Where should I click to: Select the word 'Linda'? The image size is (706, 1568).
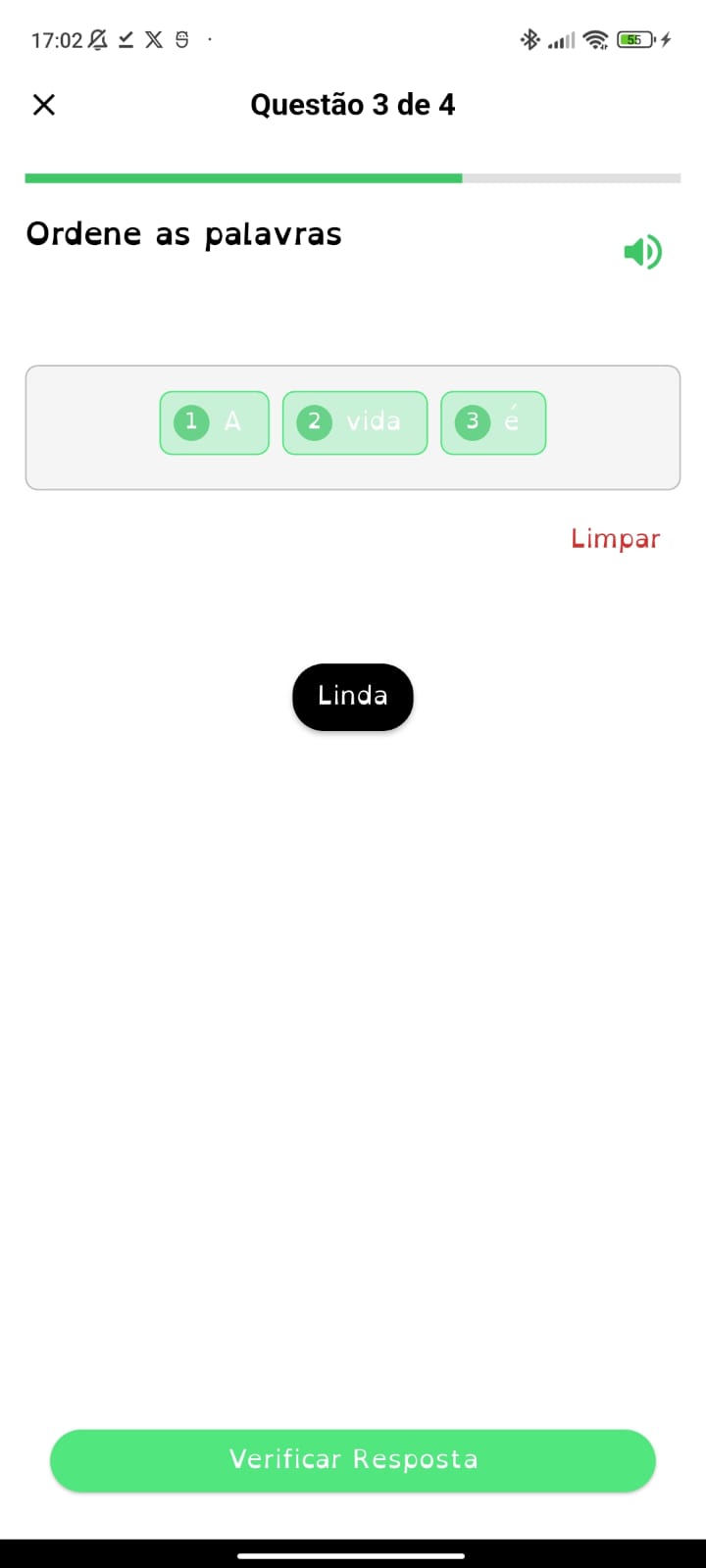352,696
